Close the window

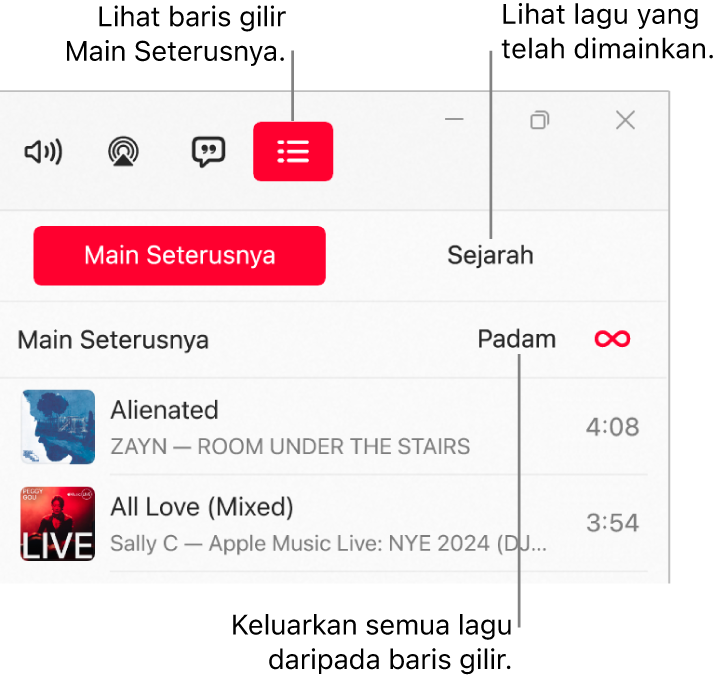point(625,120)
